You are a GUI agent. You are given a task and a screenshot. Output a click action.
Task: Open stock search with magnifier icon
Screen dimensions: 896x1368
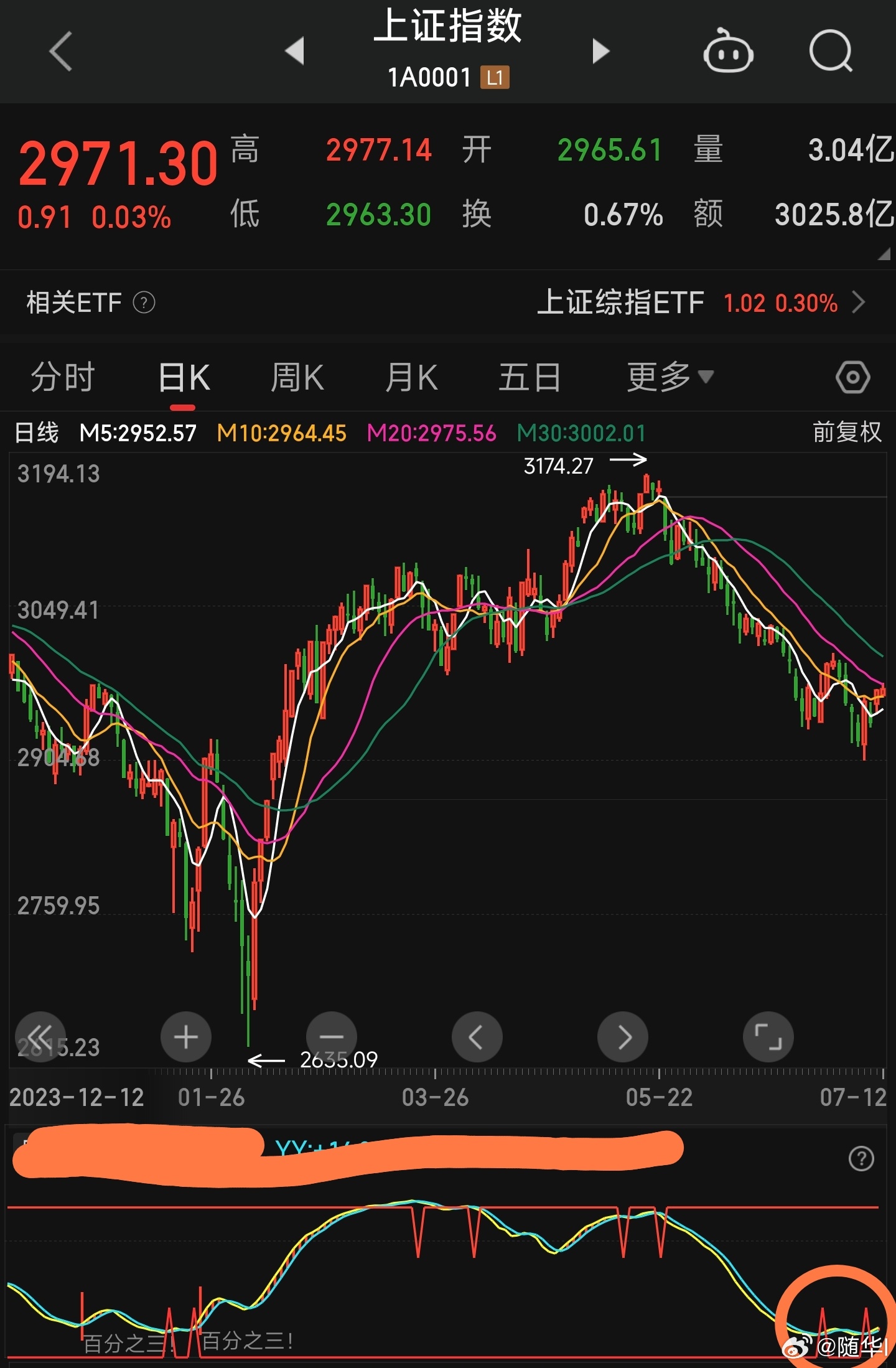click(831, 52)
